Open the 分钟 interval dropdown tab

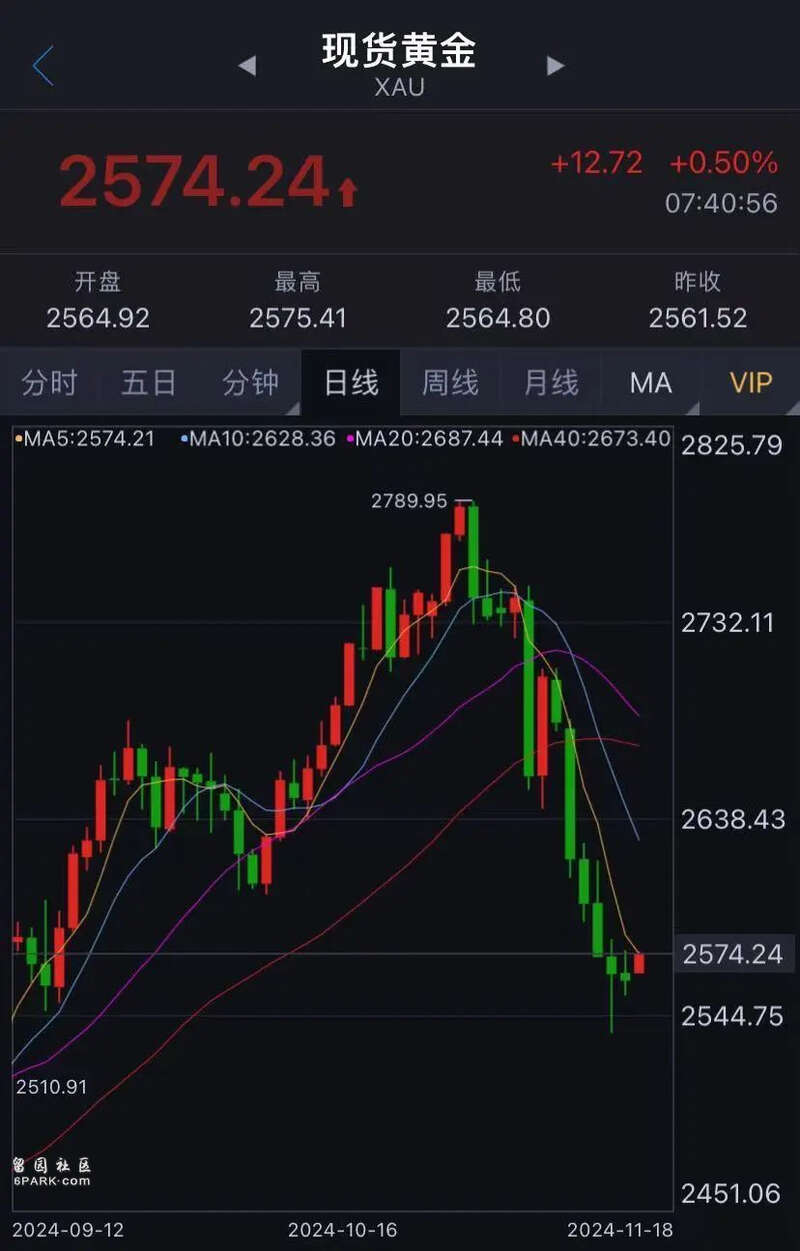point(250,383)
